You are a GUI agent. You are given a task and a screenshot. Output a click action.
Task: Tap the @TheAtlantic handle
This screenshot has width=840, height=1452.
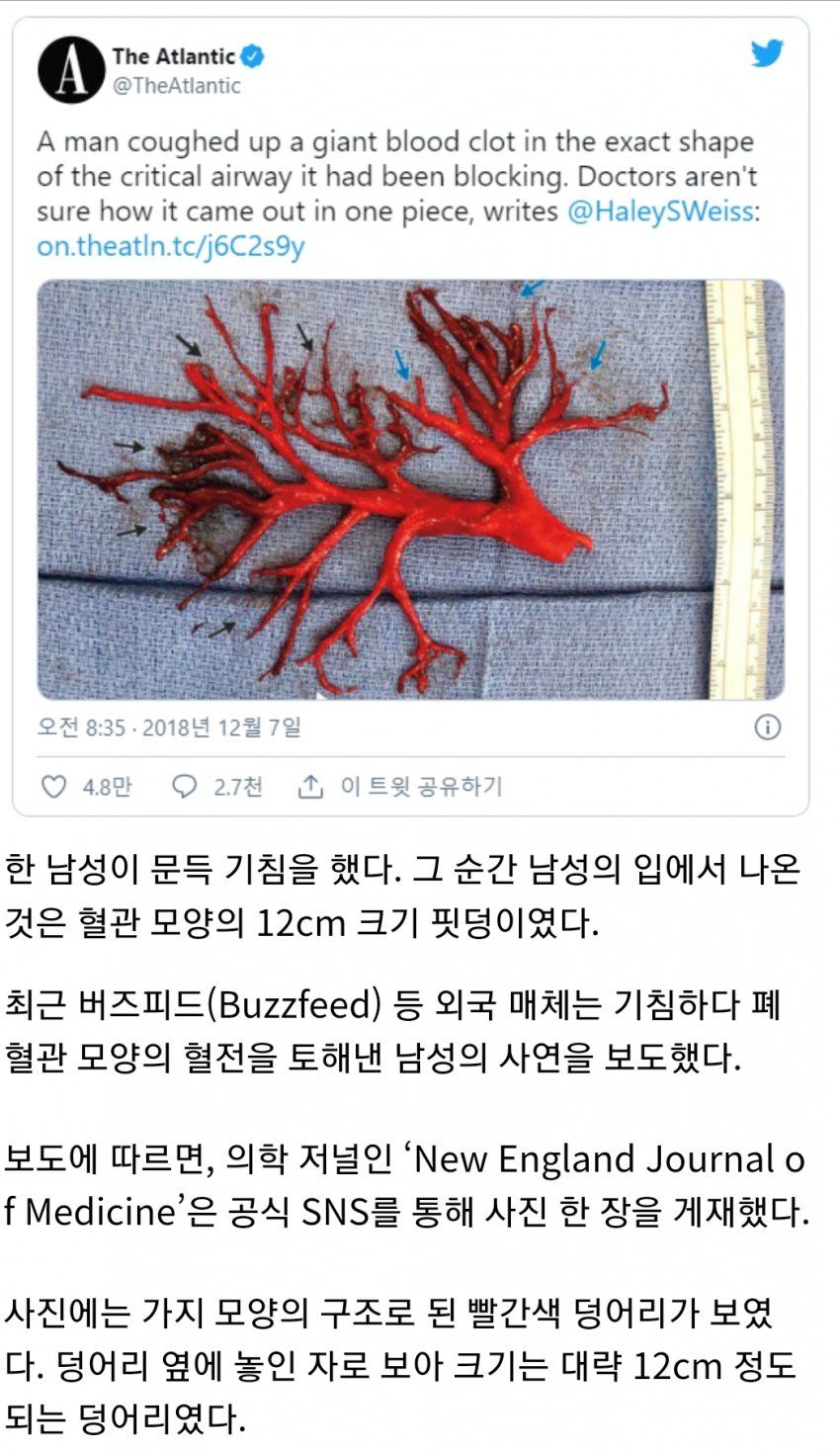[176, 86]
